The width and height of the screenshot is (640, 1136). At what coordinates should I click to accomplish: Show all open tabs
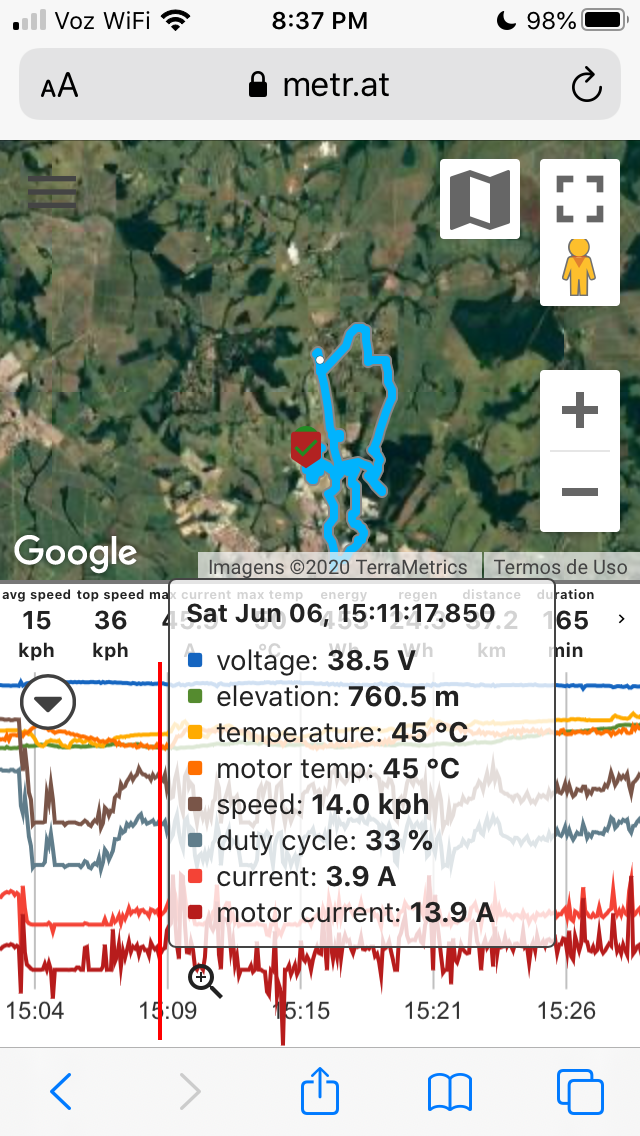coord(580,1091)
